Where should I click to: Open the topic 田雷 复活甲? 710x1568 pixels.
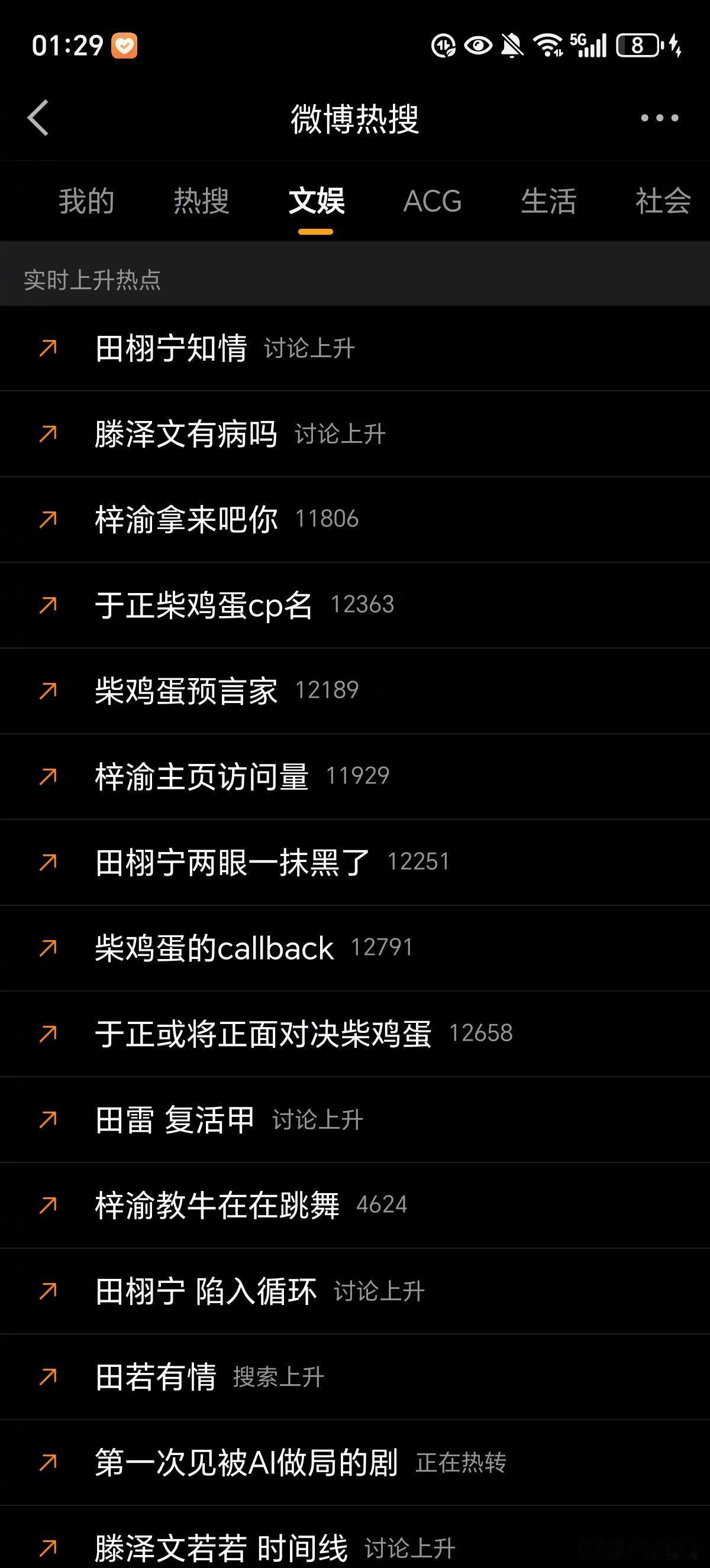click(355, 1120)
